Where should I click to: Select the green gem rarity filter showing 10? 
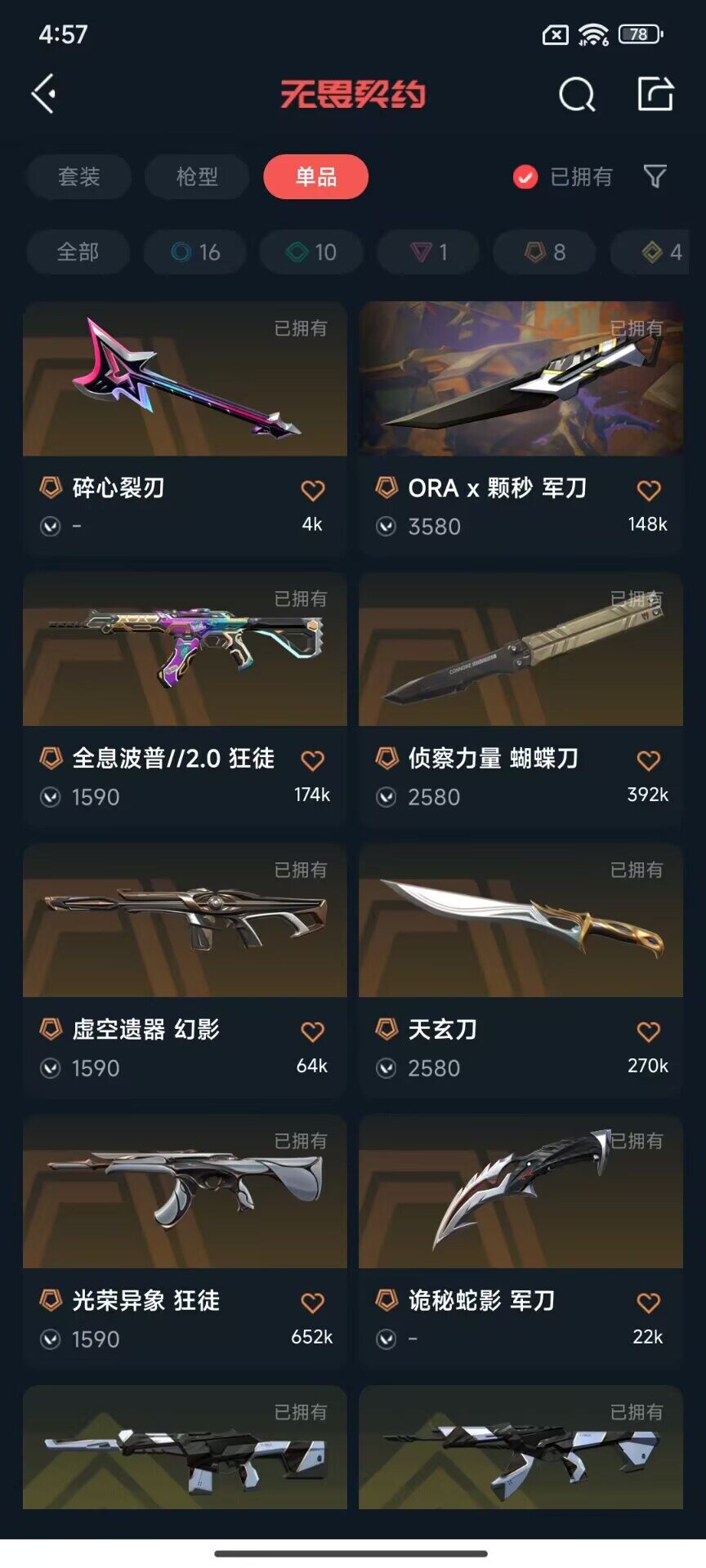tap(311, 252)
